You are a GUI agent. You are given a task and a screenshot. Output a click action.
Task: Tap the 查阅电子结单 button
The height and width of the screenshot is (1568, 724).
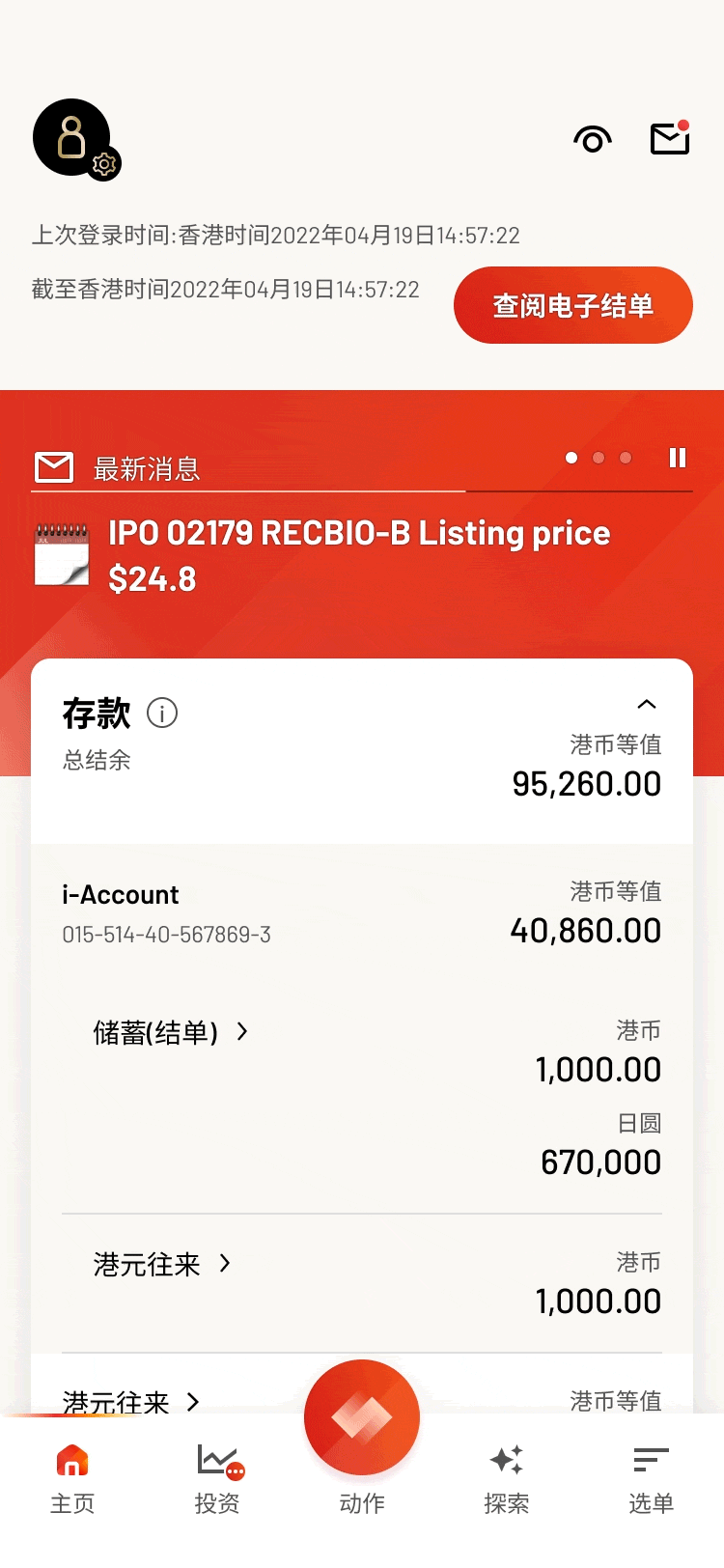pyautogui.click(x=573, y=305)
